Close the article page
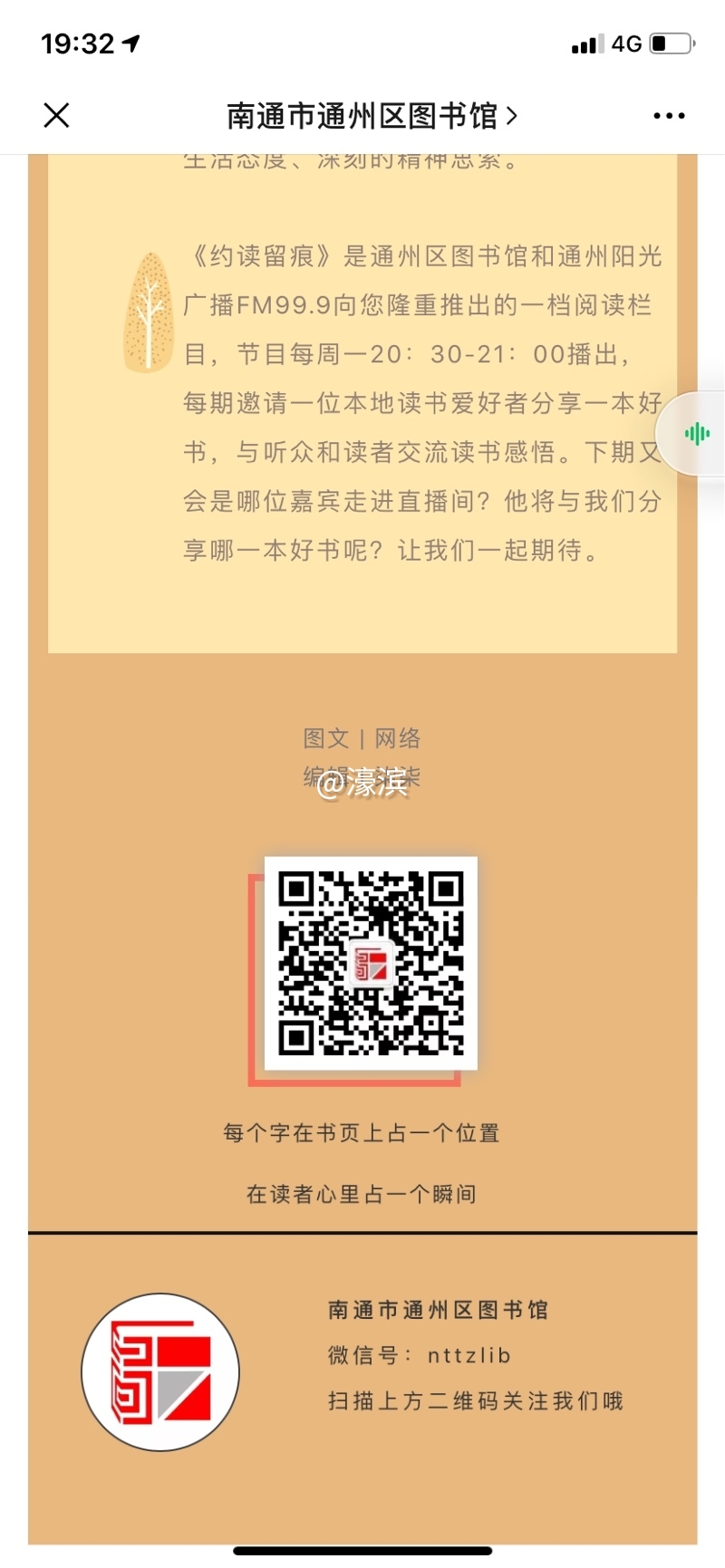The height and width of the screenshot is (1568, 725). coord(56,116)
